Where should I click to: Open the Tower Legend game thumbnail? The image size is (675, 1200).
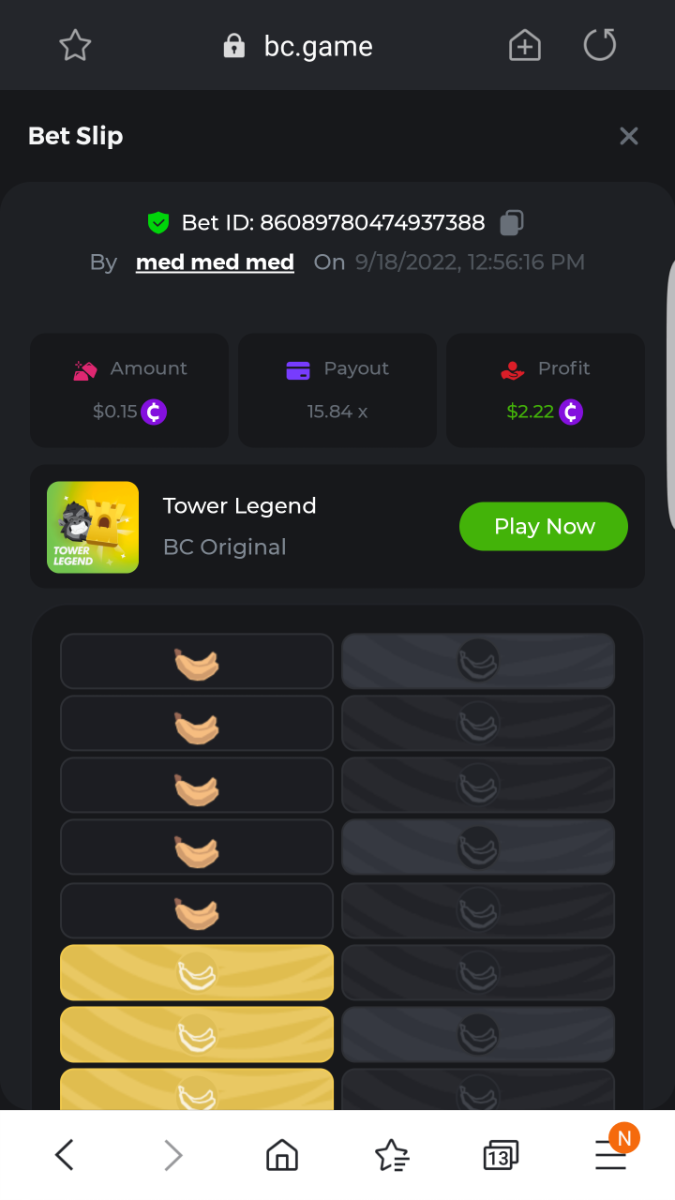93,527
